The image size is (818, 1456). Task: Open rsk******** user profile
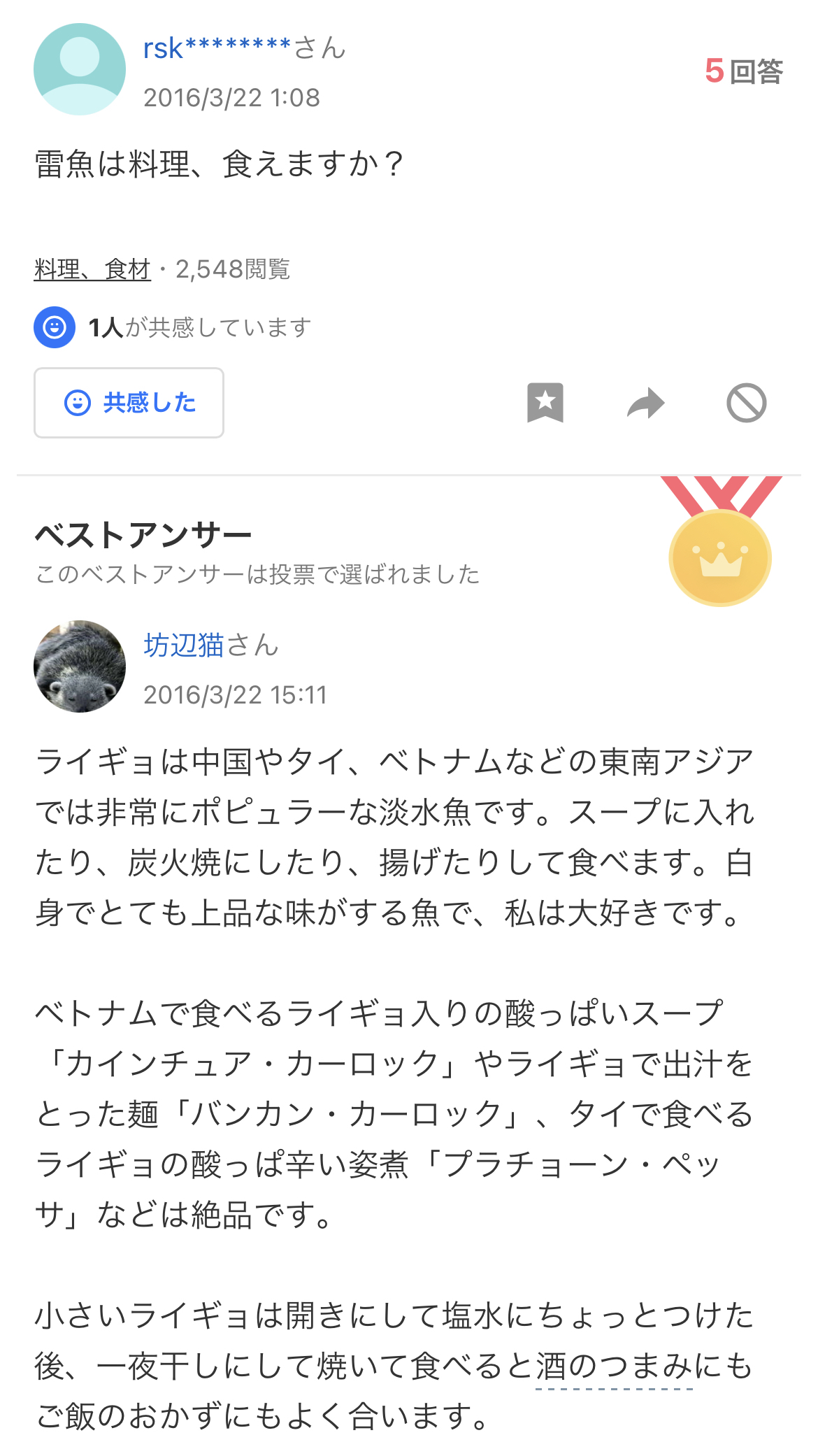217,49
